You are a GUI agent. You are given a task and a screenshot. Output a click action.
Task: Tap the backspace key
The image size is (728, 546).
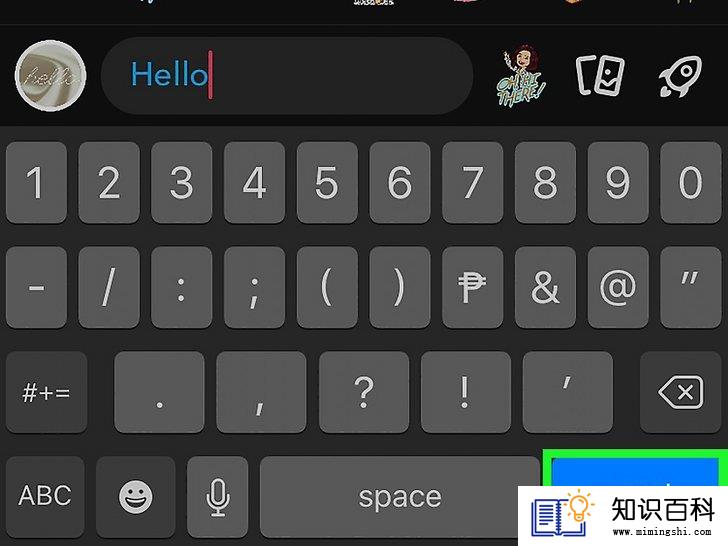coord(679,392)
